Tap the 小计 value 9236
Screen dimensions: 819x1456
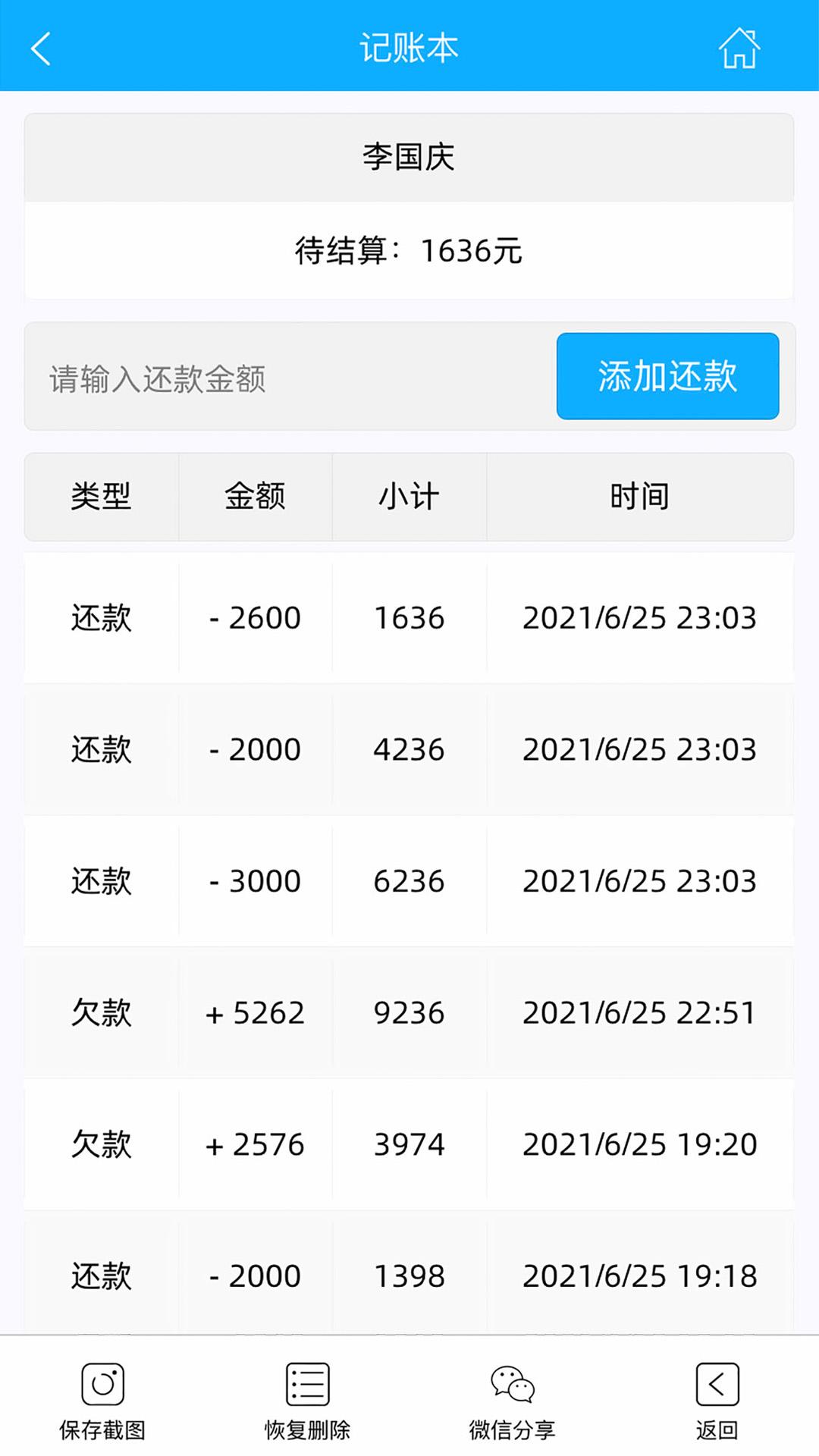pyautogui.click(x=409, y=1012)
